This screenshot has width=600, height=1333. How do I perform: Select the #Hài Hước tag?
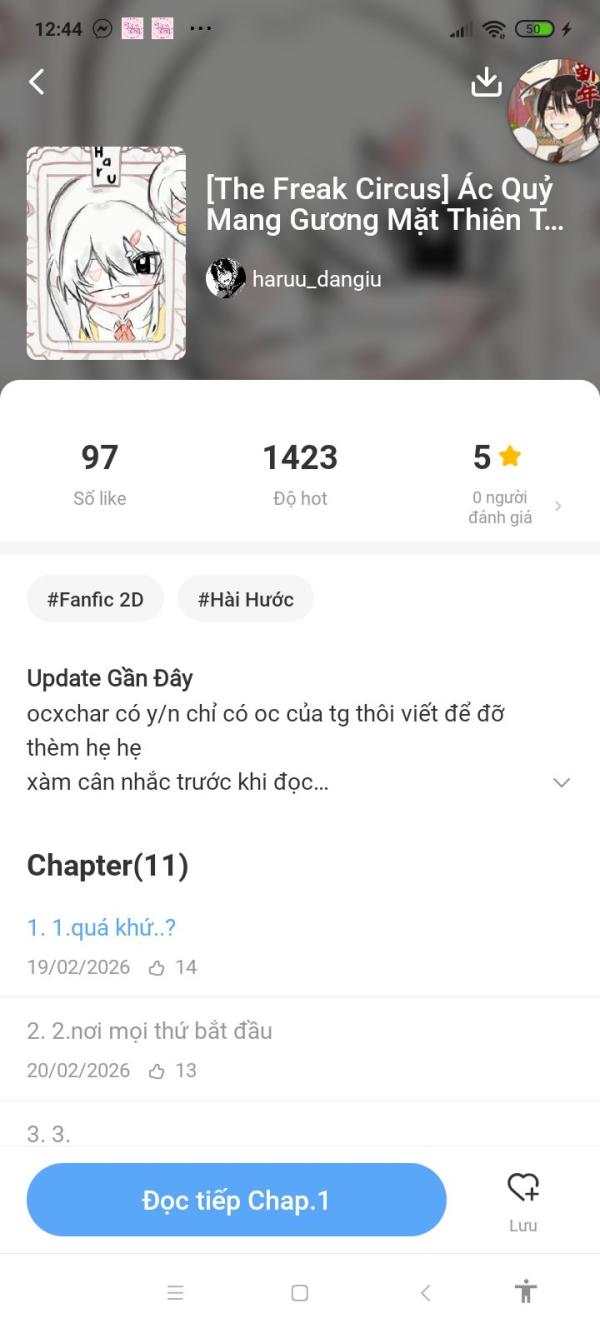[245, 599]
